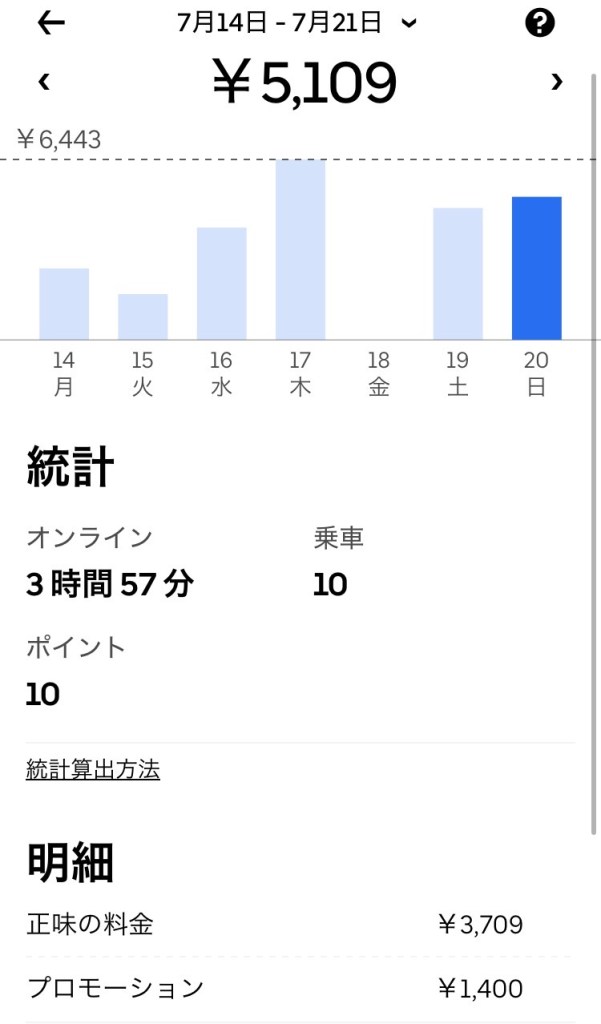Go to the next week with right chevron

(x=557, y=83)
